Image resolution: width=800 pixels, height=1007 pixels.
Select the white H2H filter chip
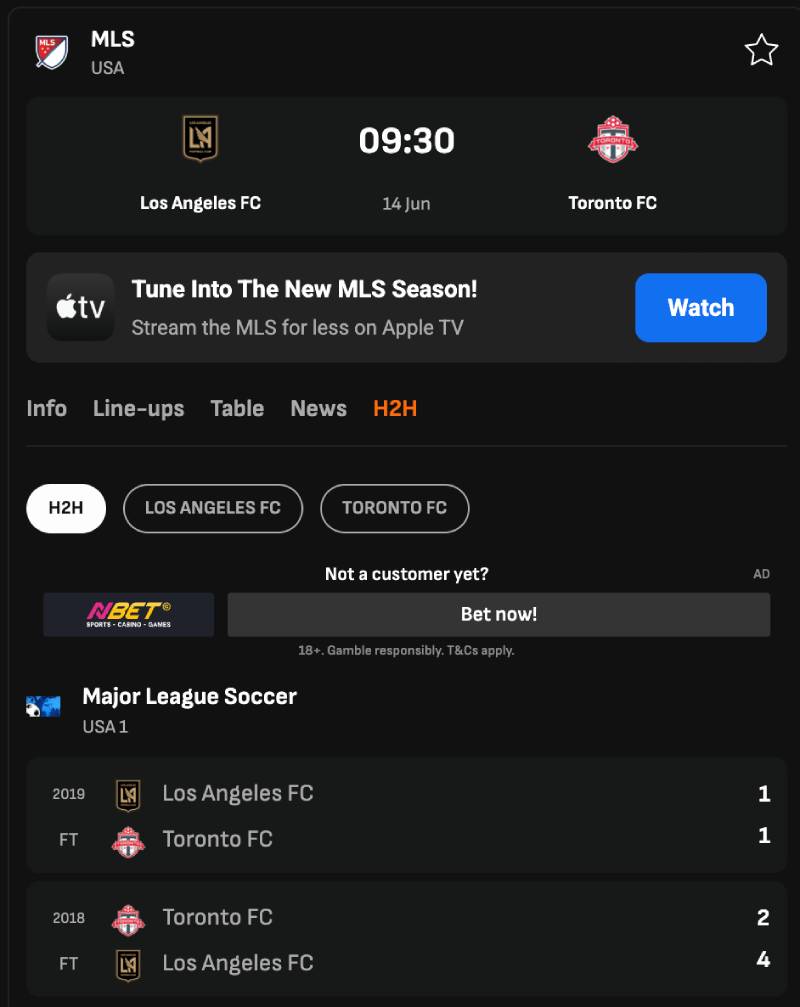coord(66,507)
